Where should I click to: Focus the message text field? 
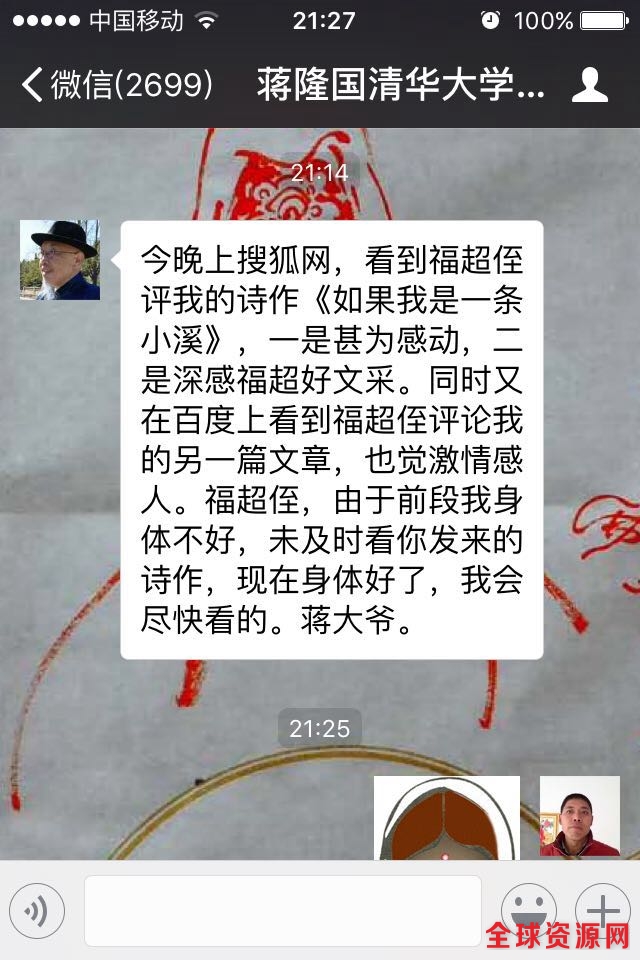282,910
